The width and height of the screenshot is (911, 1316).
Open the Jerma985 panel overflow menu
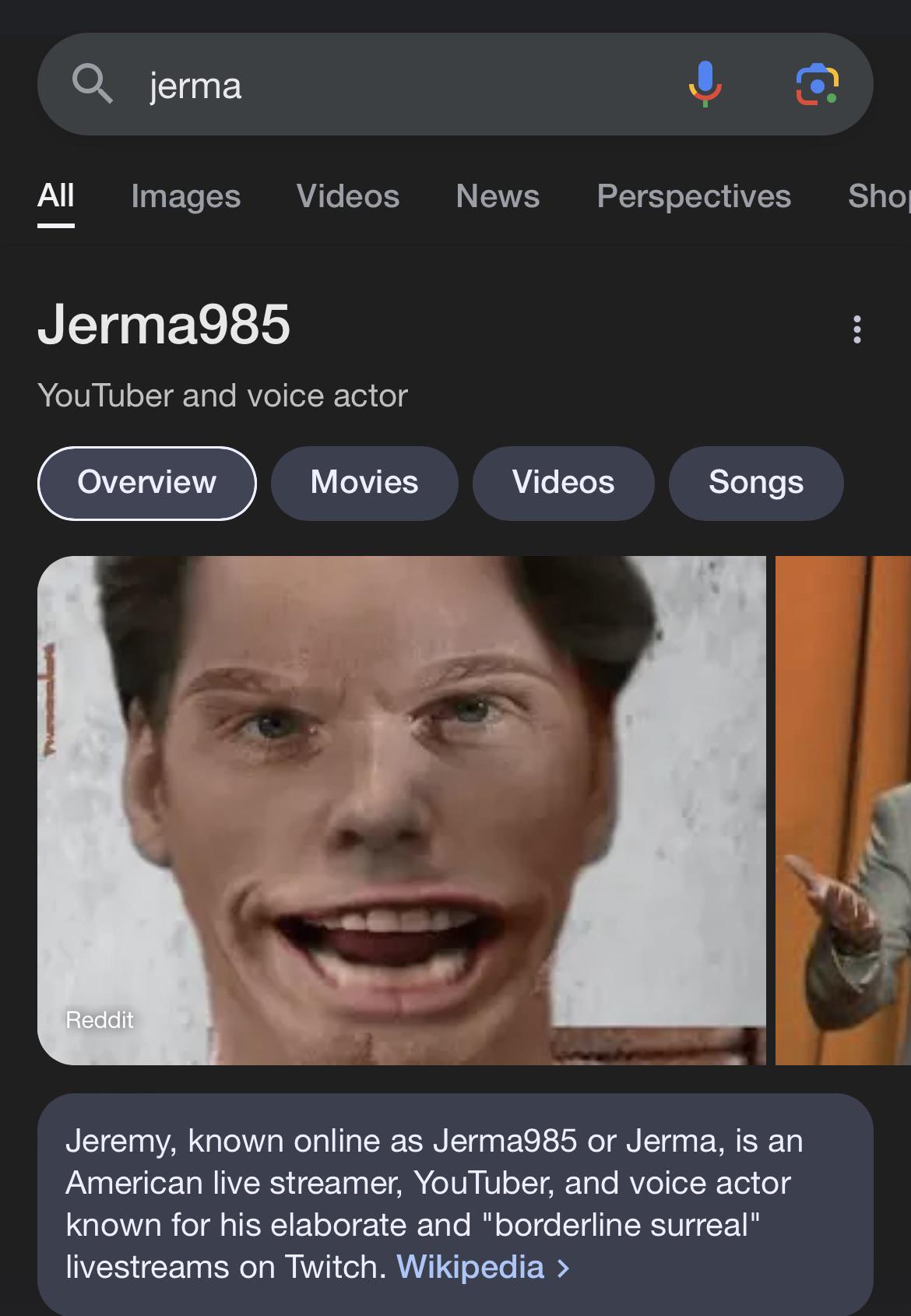click(x=856, y=329)
